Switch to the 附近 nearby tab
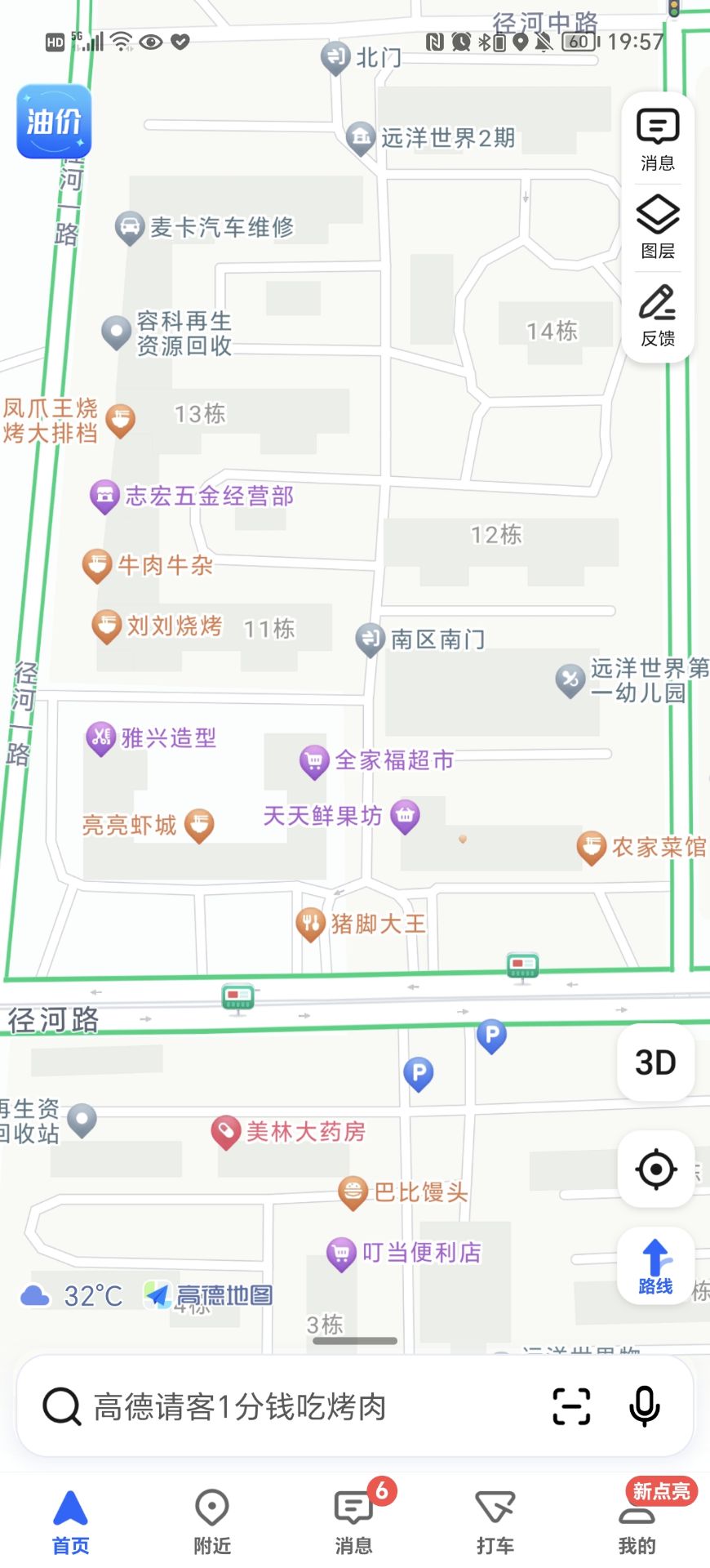710x1568 pixels. click(212, 1521)
